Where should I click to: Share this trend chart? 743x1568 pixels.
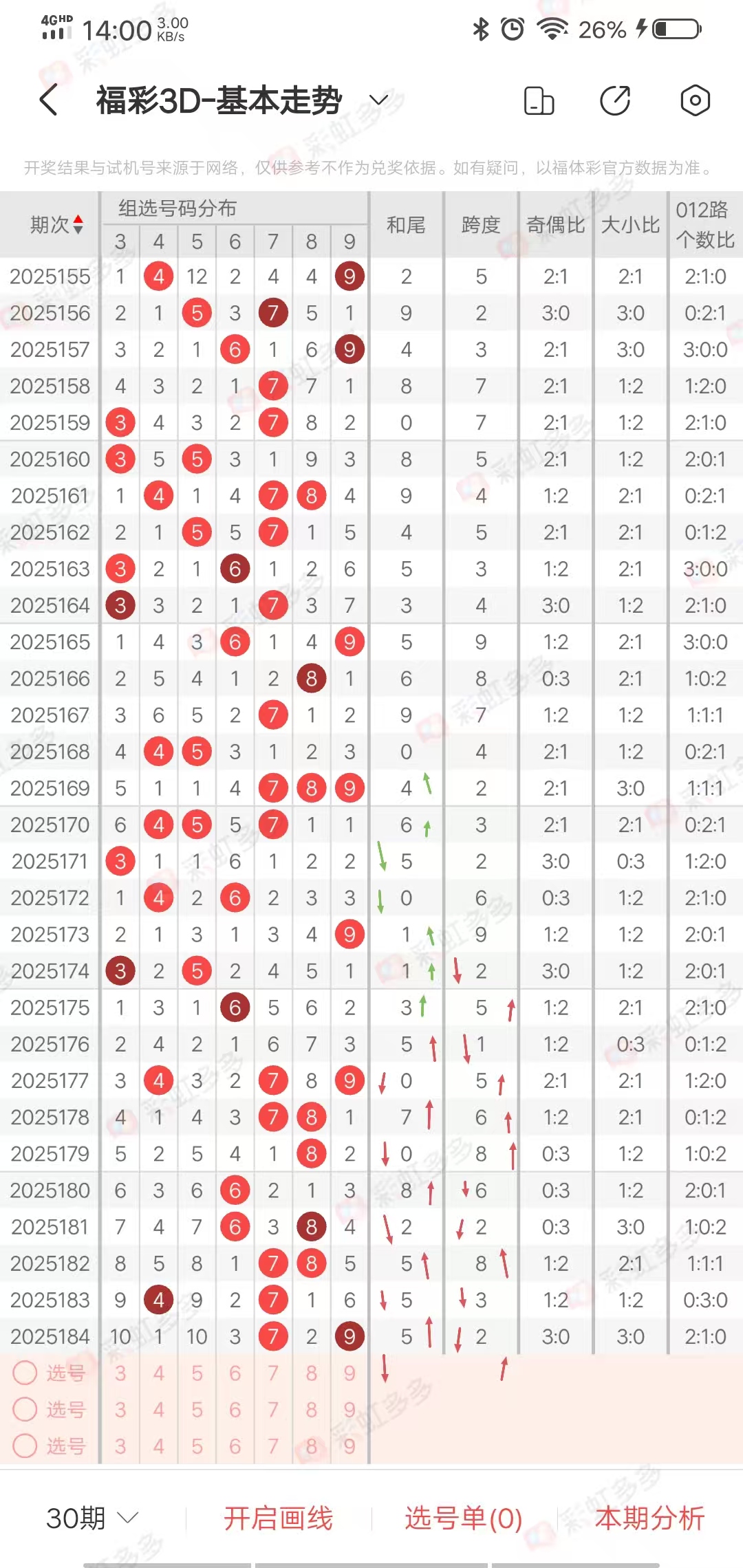click(615, 100)
